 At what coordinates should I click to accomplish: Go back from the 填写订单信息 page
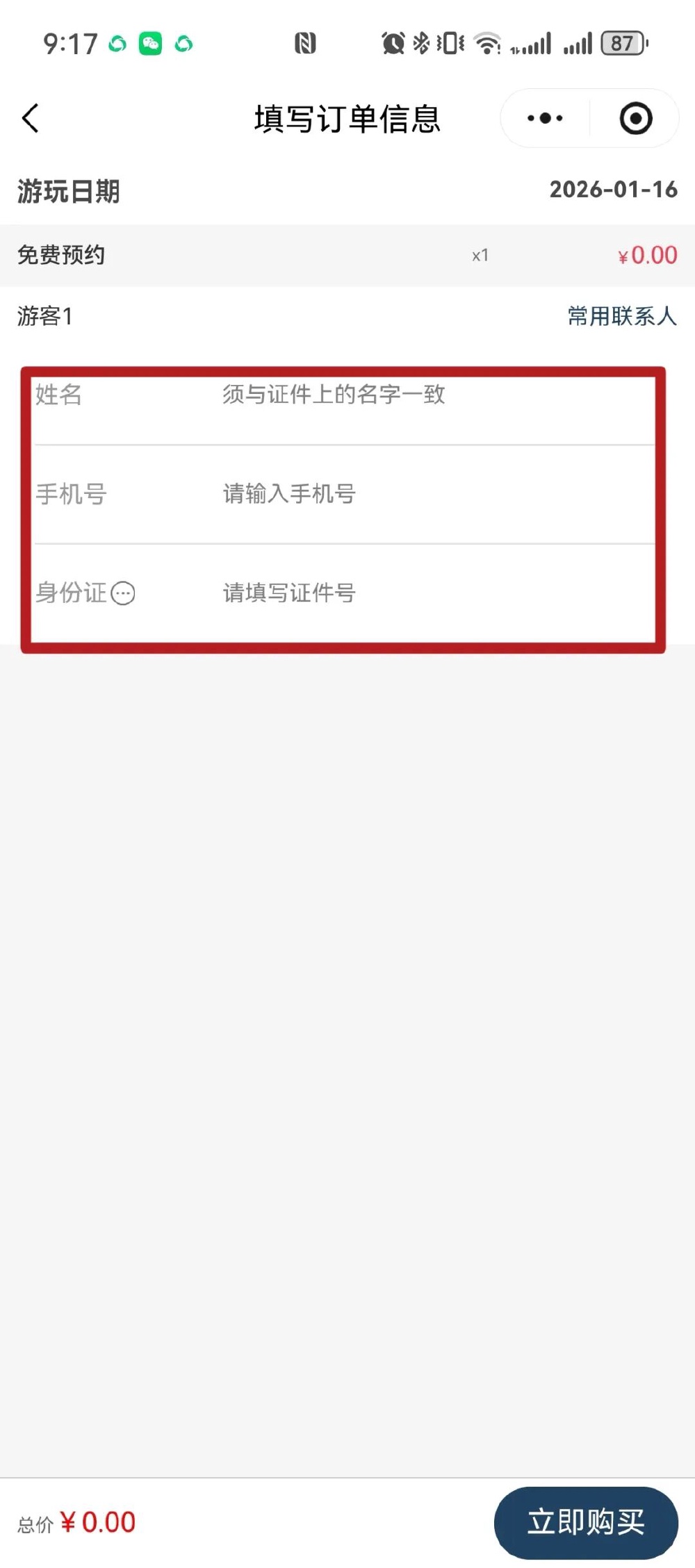(31, 118)
